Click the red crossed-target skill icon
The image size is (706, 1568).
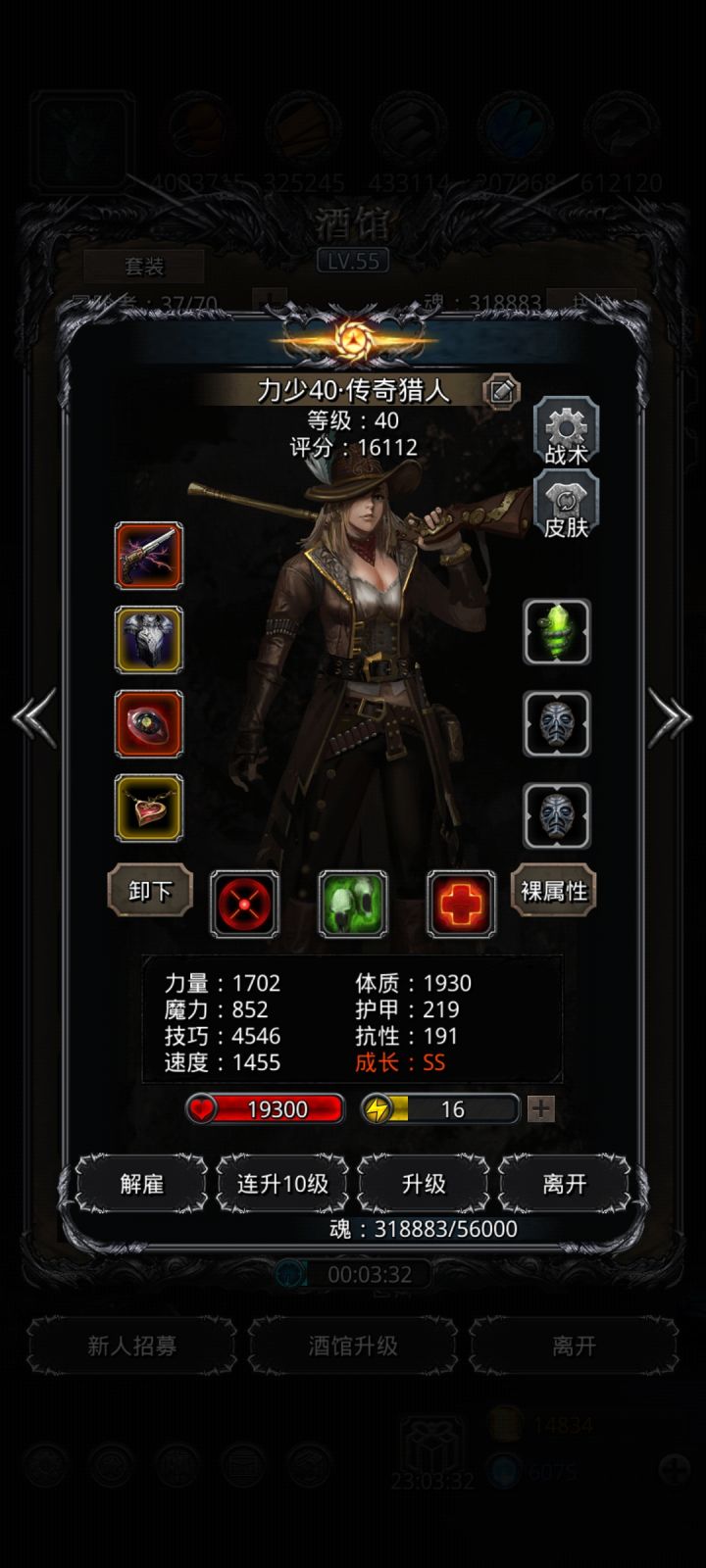coord(245,903)
